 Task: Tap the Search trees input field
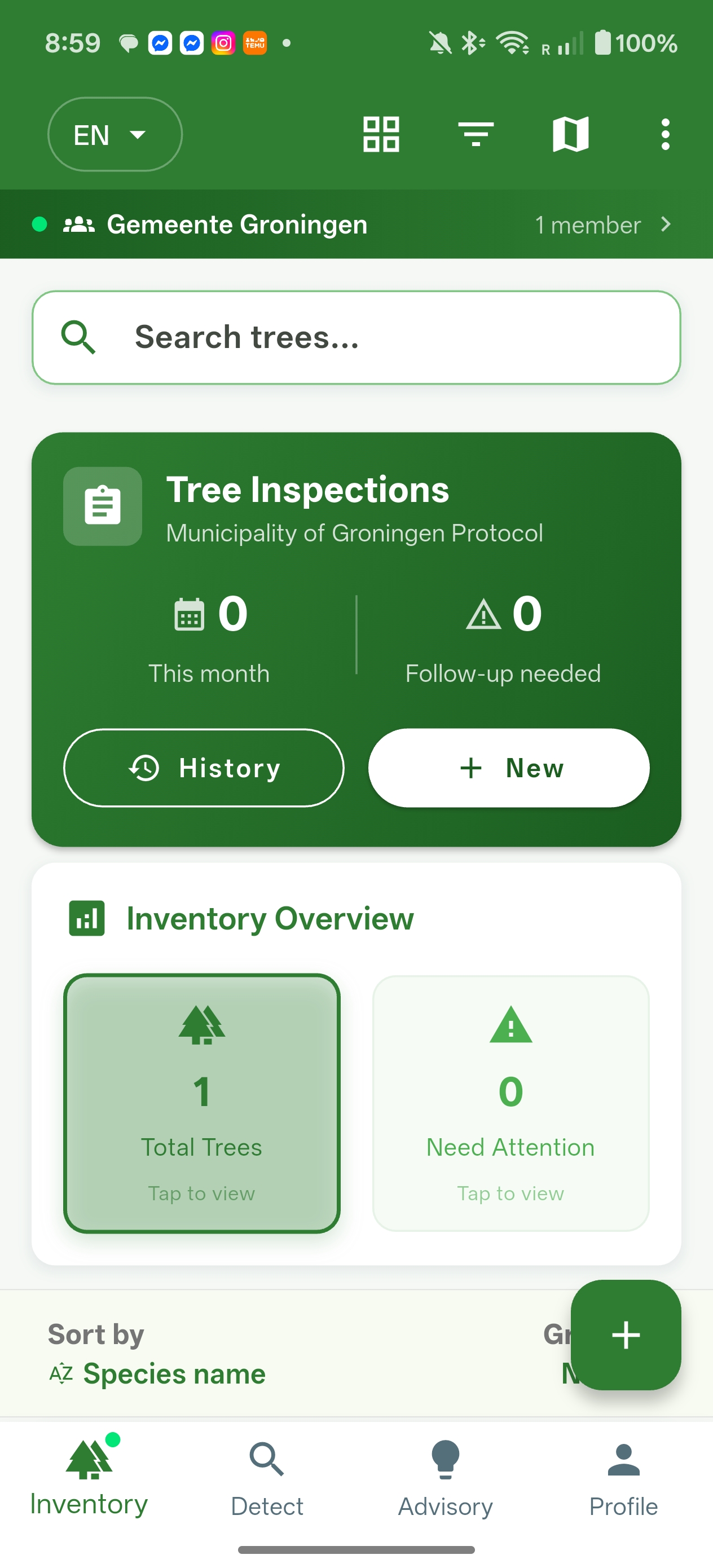(356, 338)
